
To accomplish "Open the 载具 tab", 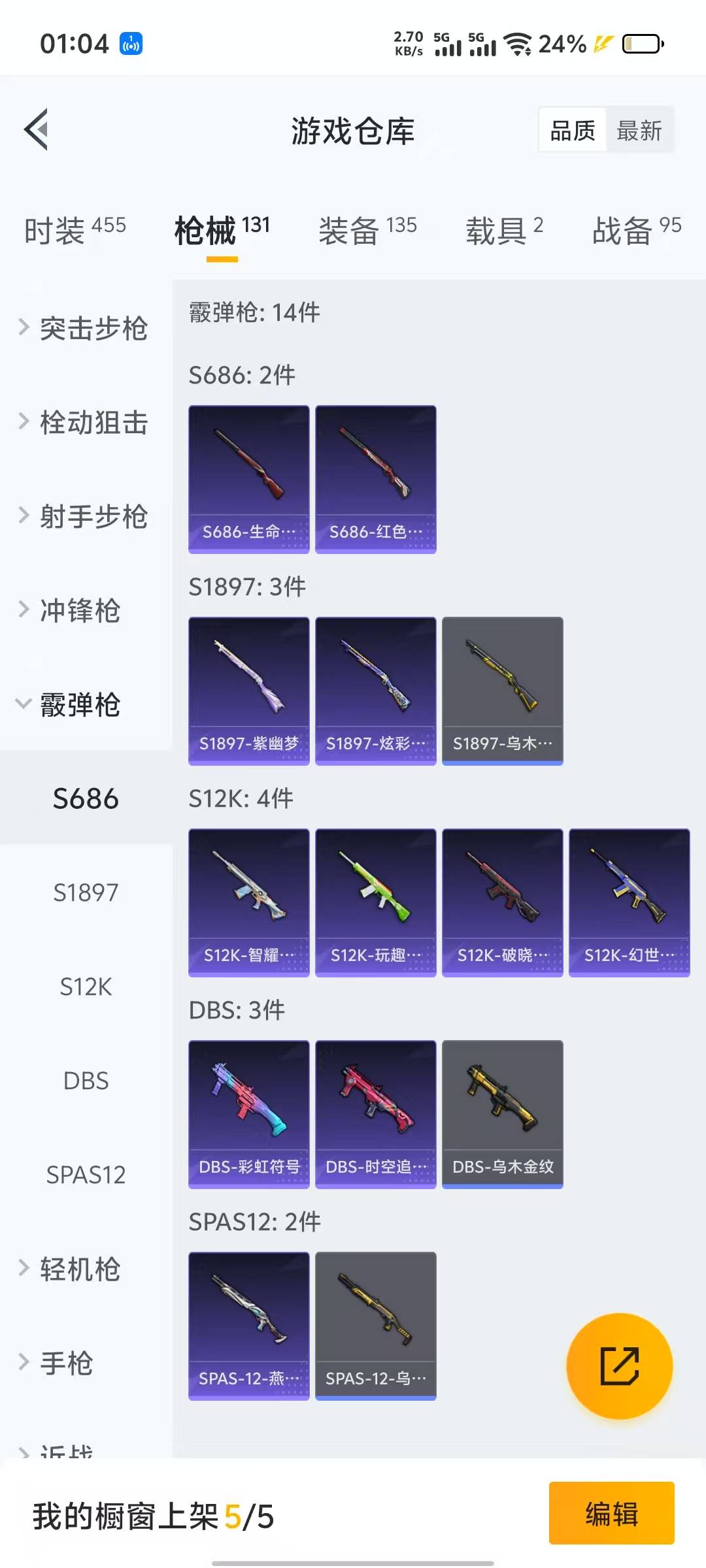I will (x=503, y=230).
